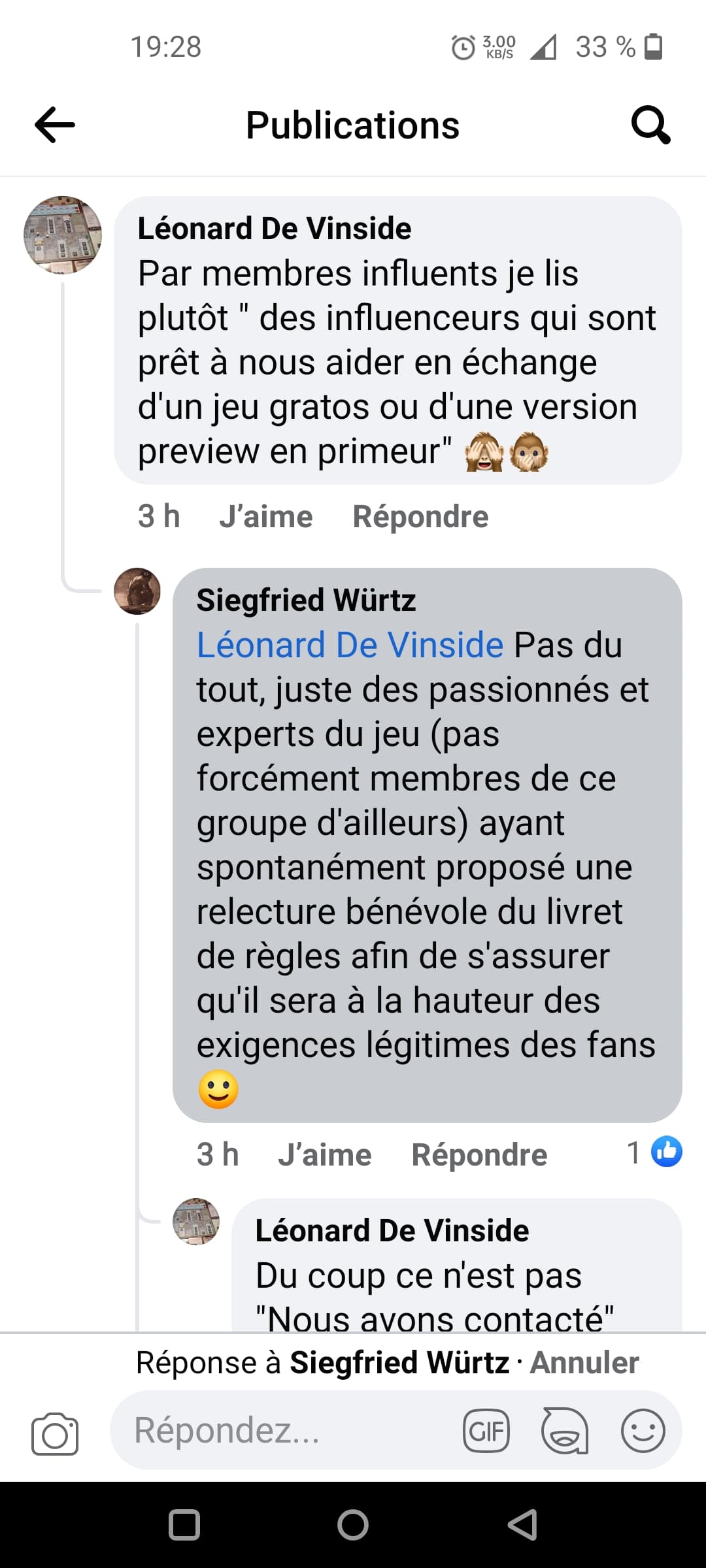Open the sticker/avatar picker
Viewport: 706px width, 1568px height.
click(565, 1431)
